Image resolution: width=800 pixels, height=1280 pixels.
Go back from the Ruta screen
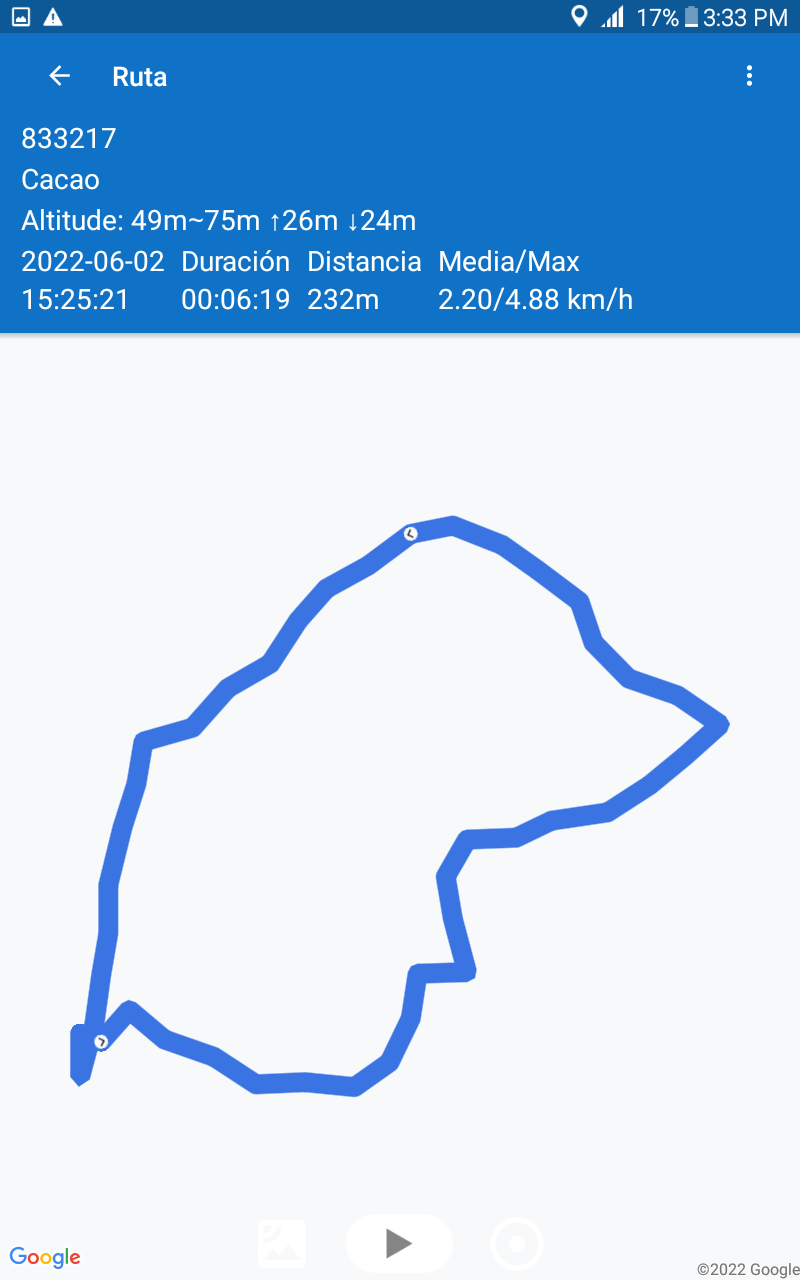pyautogui.click(x=60, y=76)
